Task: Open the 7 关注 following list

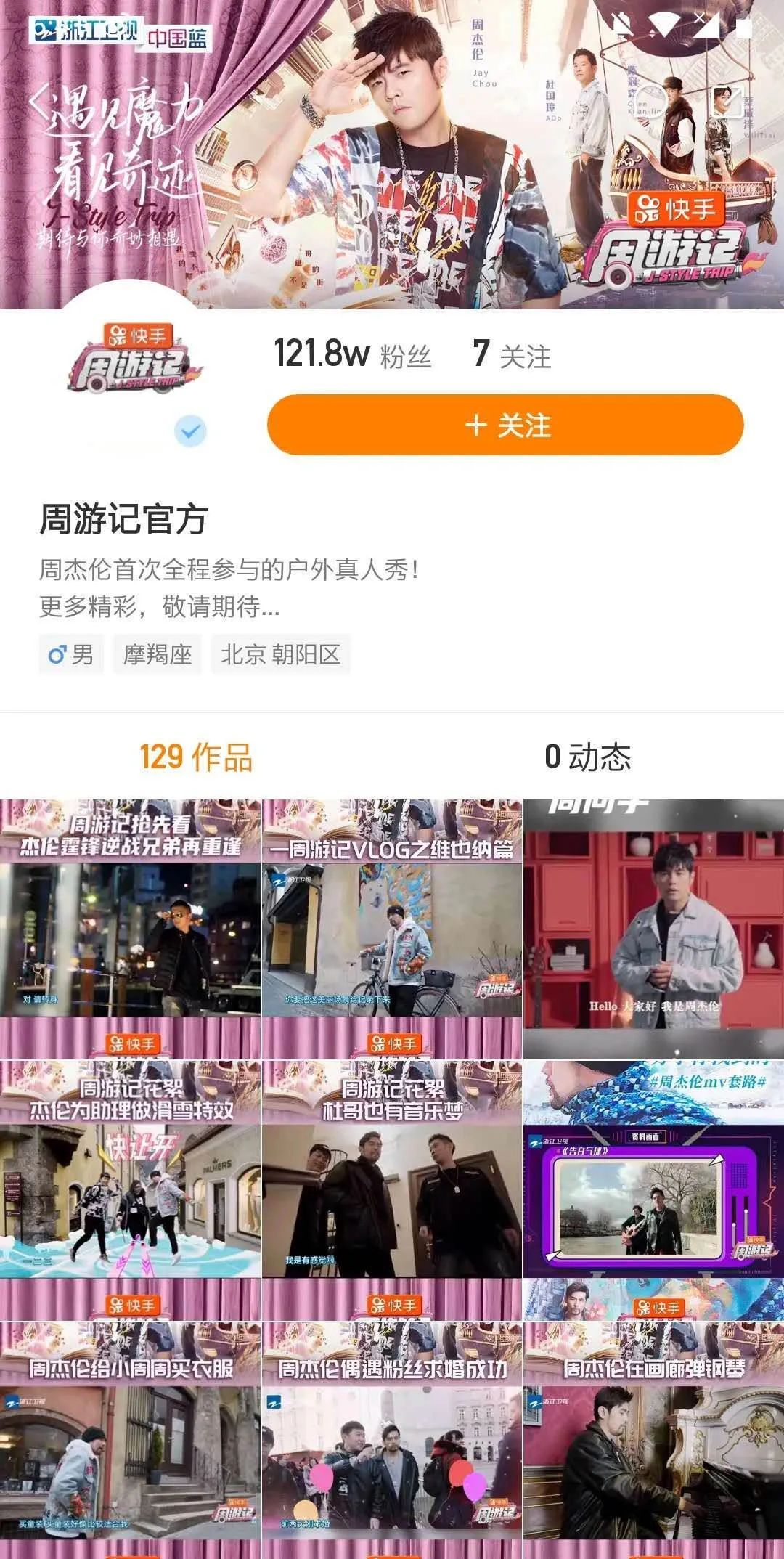Action: click(513, 355)
